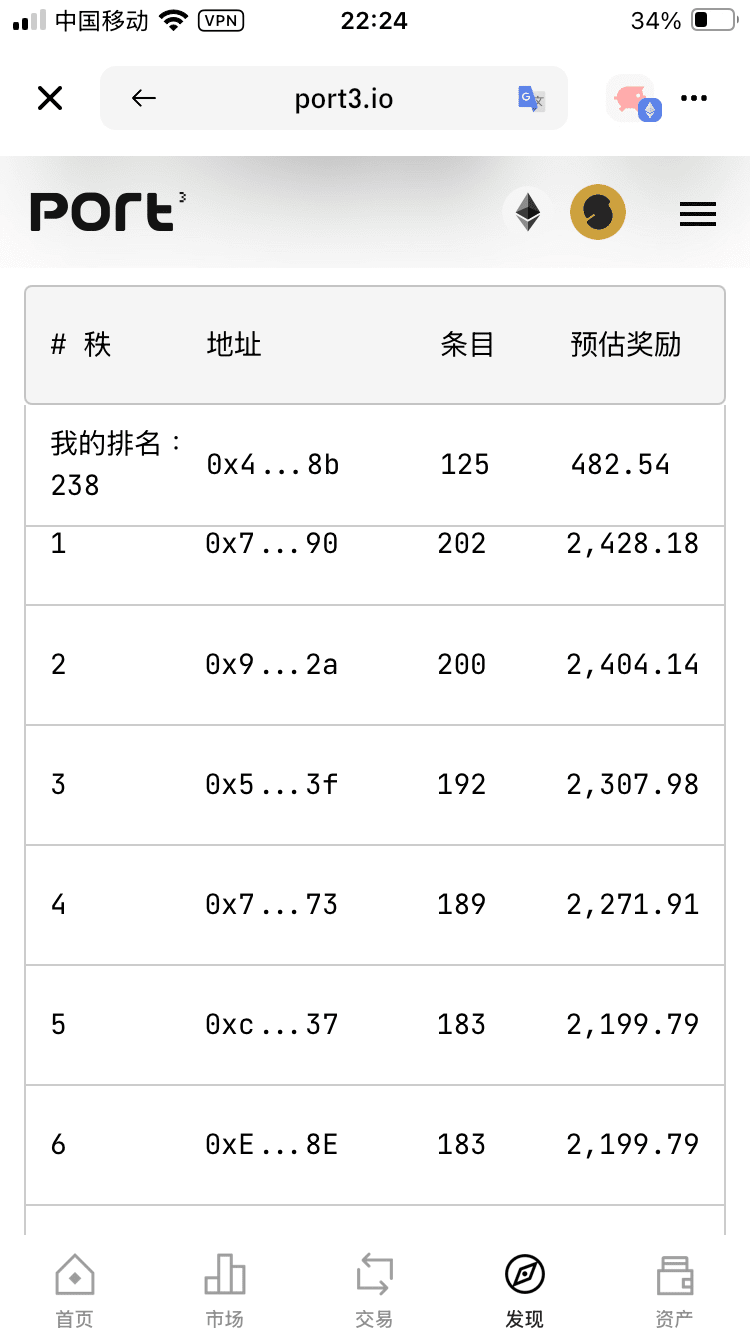
Task: Open the wallet account piggy icon
Action: [x=633, y=98]
